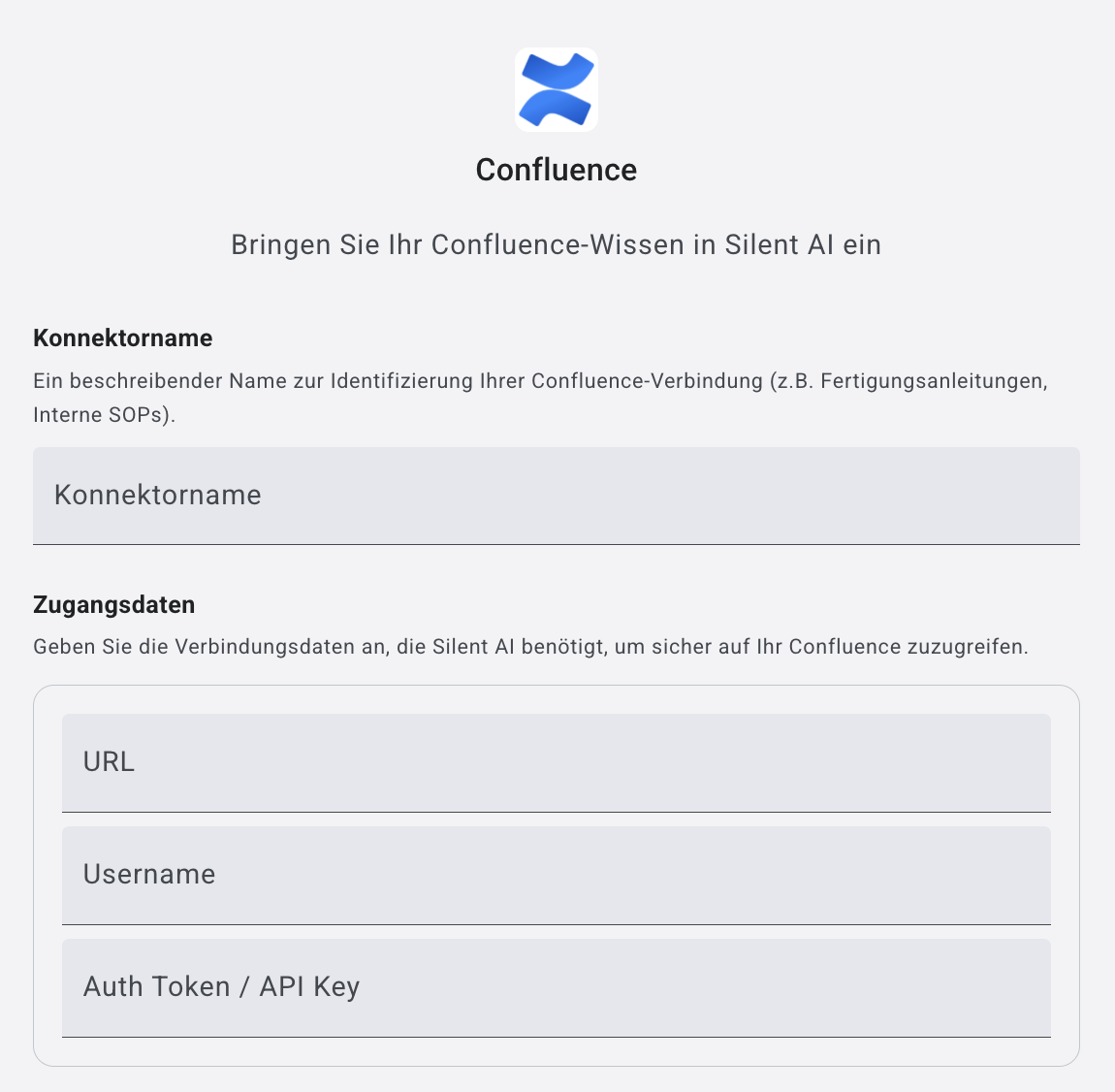The width and height of the screenshot is (1115, 1092).
Task: Select the Username field
Action: (x=556, y=875)
